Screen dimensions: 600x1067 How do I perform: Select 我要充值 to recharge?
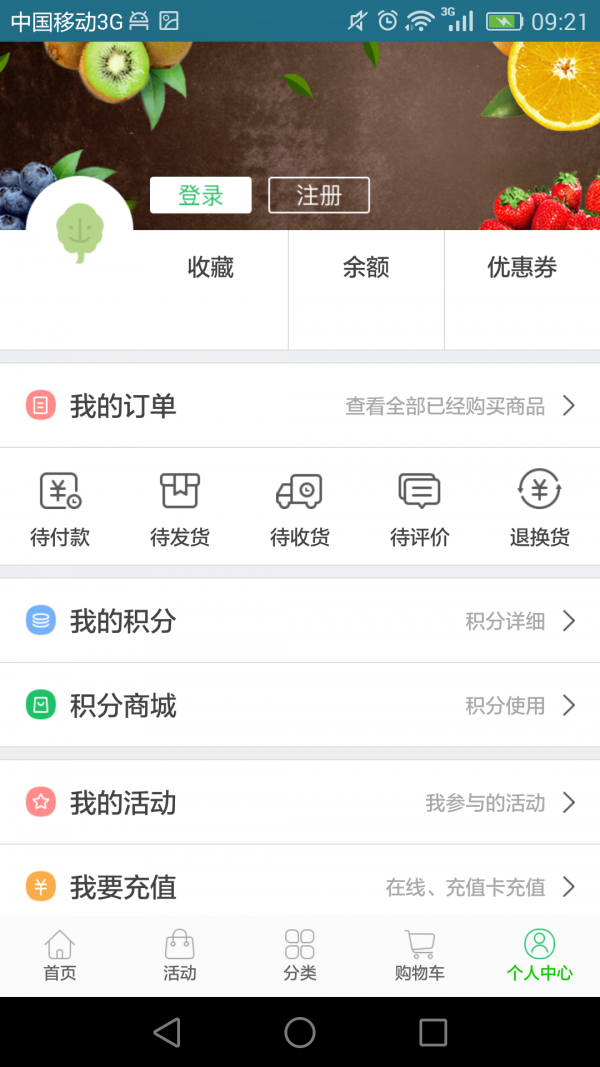coord(300,886)
